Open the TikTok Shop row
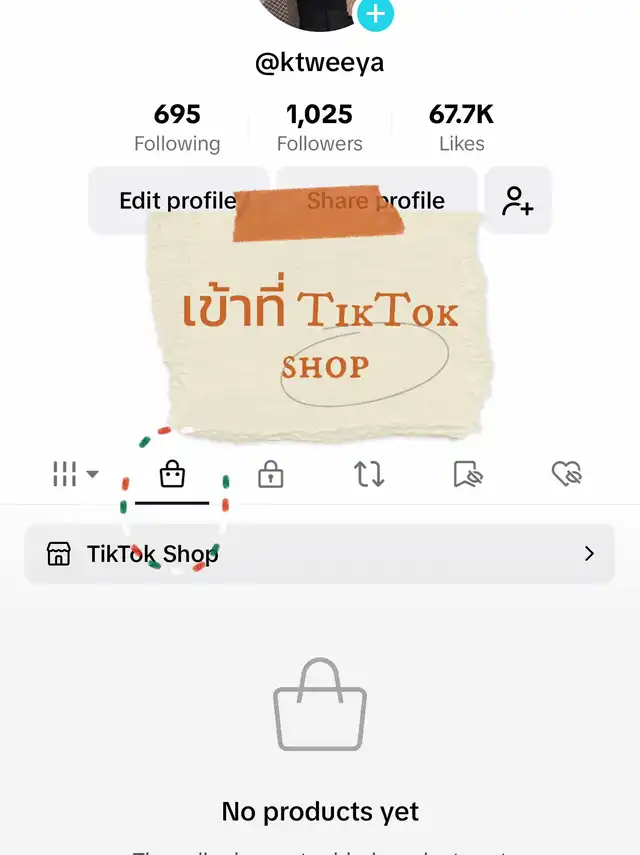640x855 pixels. coord(320,554)
